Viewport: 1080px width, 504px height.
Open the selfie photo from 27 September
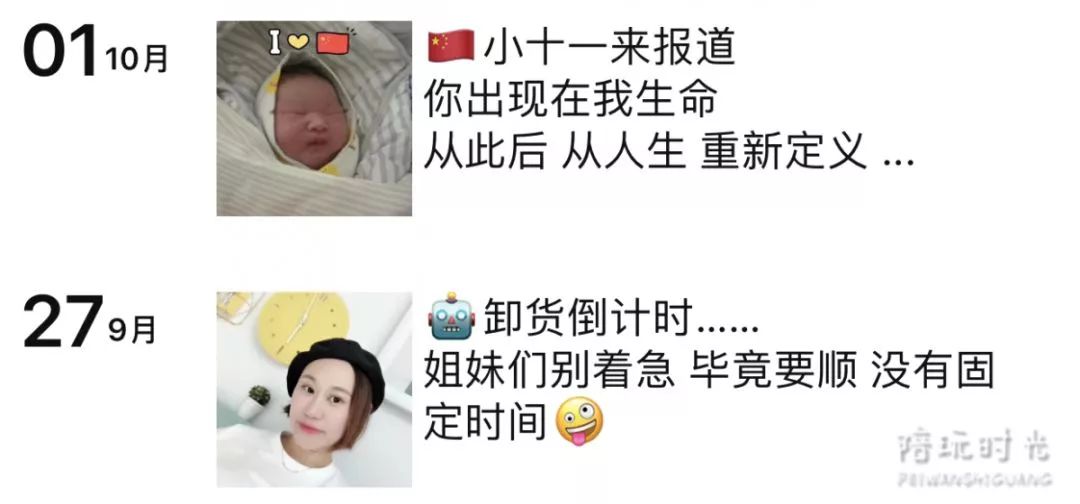[x=314, y=389]
